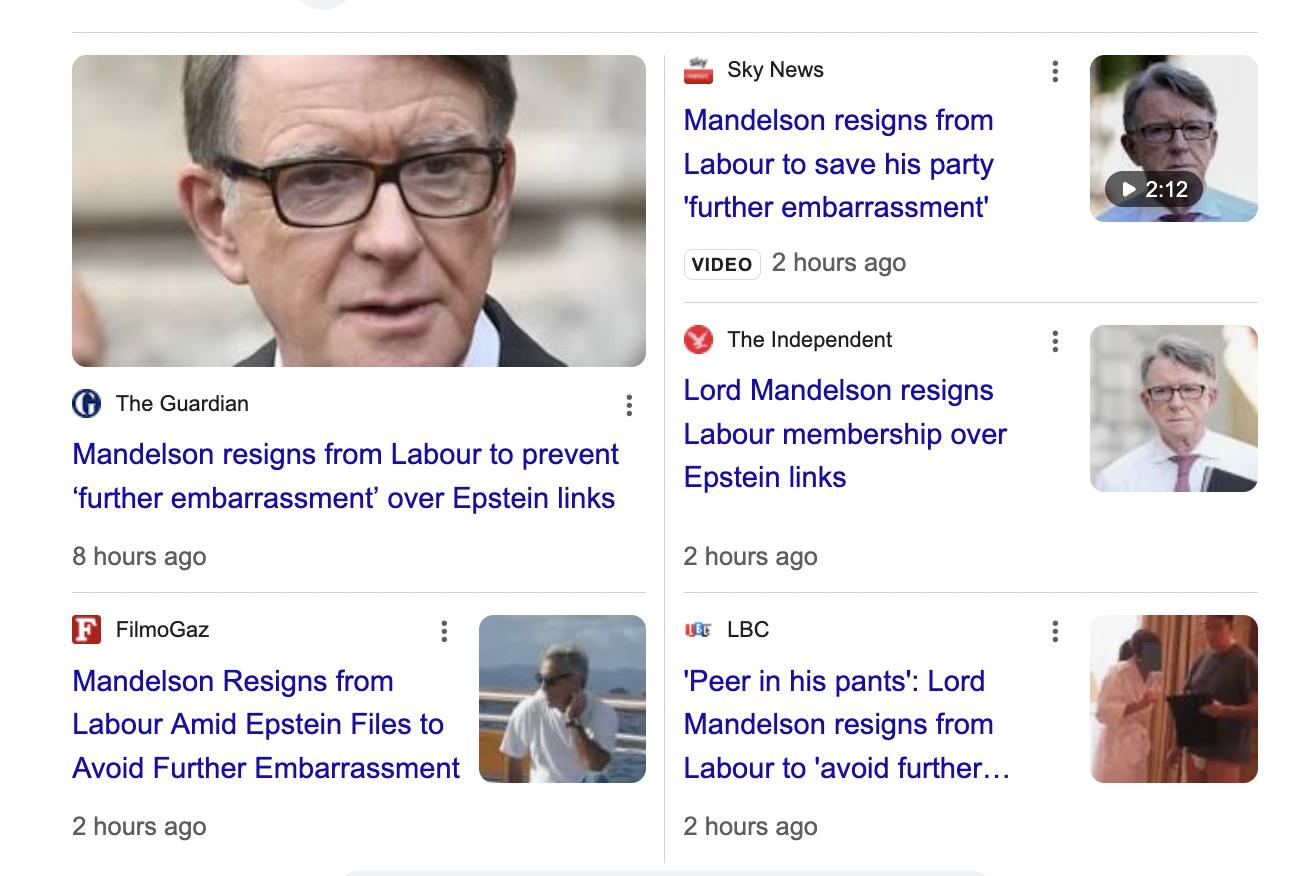Open the Sky News headline about Mandelson
This screenshot has height=876, width=1314.
pyautogui.click(x=838, y=163)
